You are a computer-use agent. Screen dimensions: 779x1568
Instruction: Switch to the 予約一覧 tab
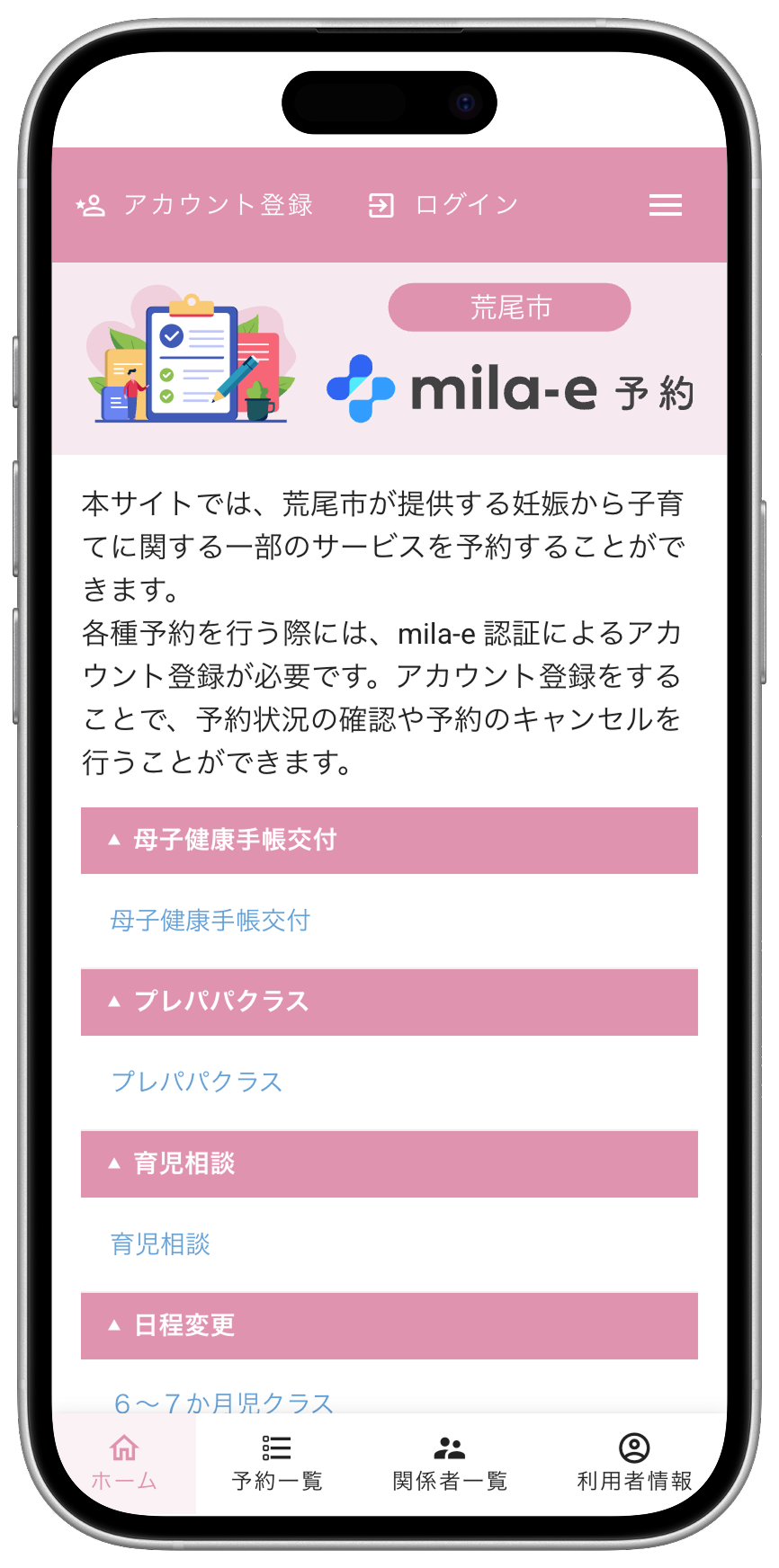(277, 1464)
